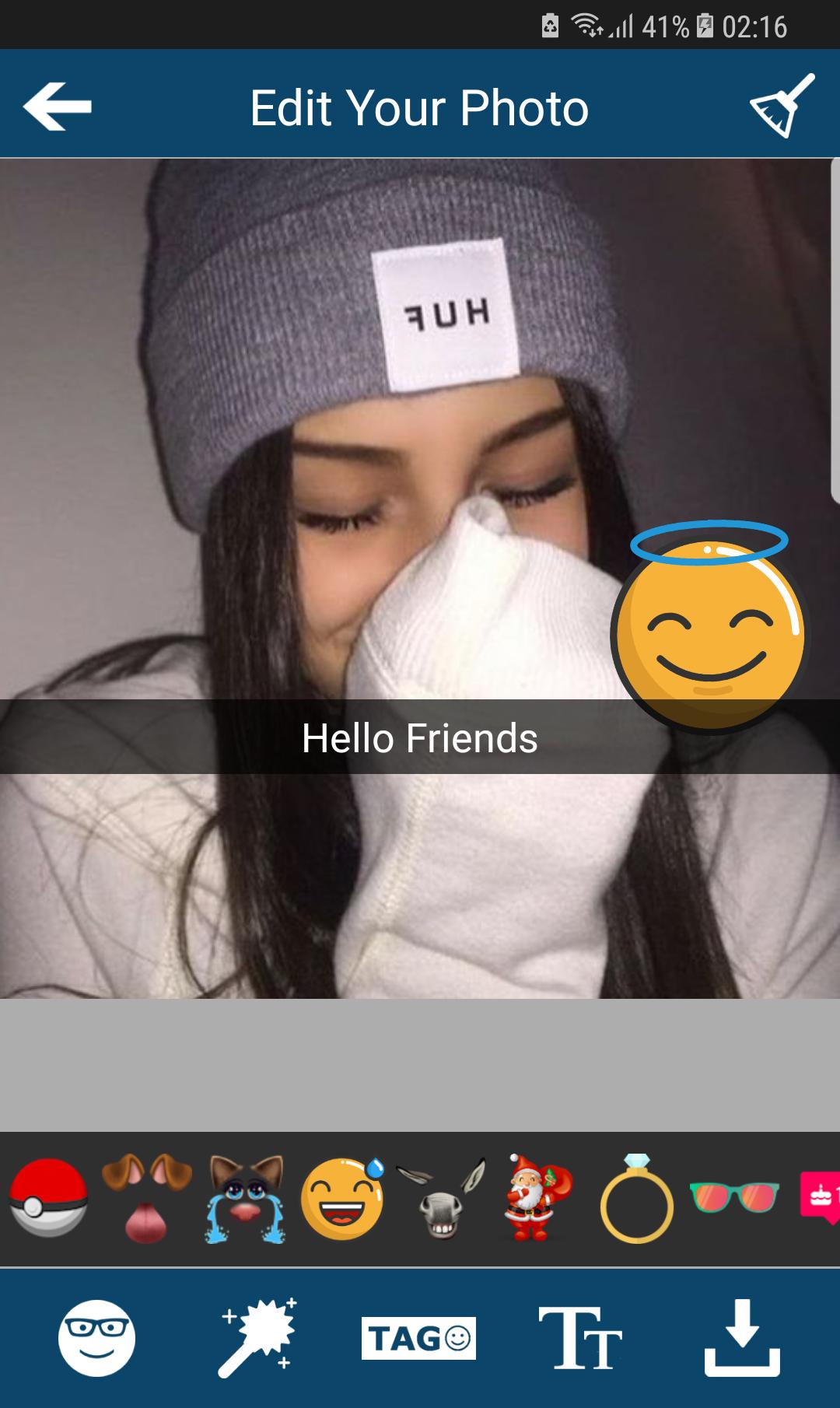Open the TAG tool

click(418, 1338)
